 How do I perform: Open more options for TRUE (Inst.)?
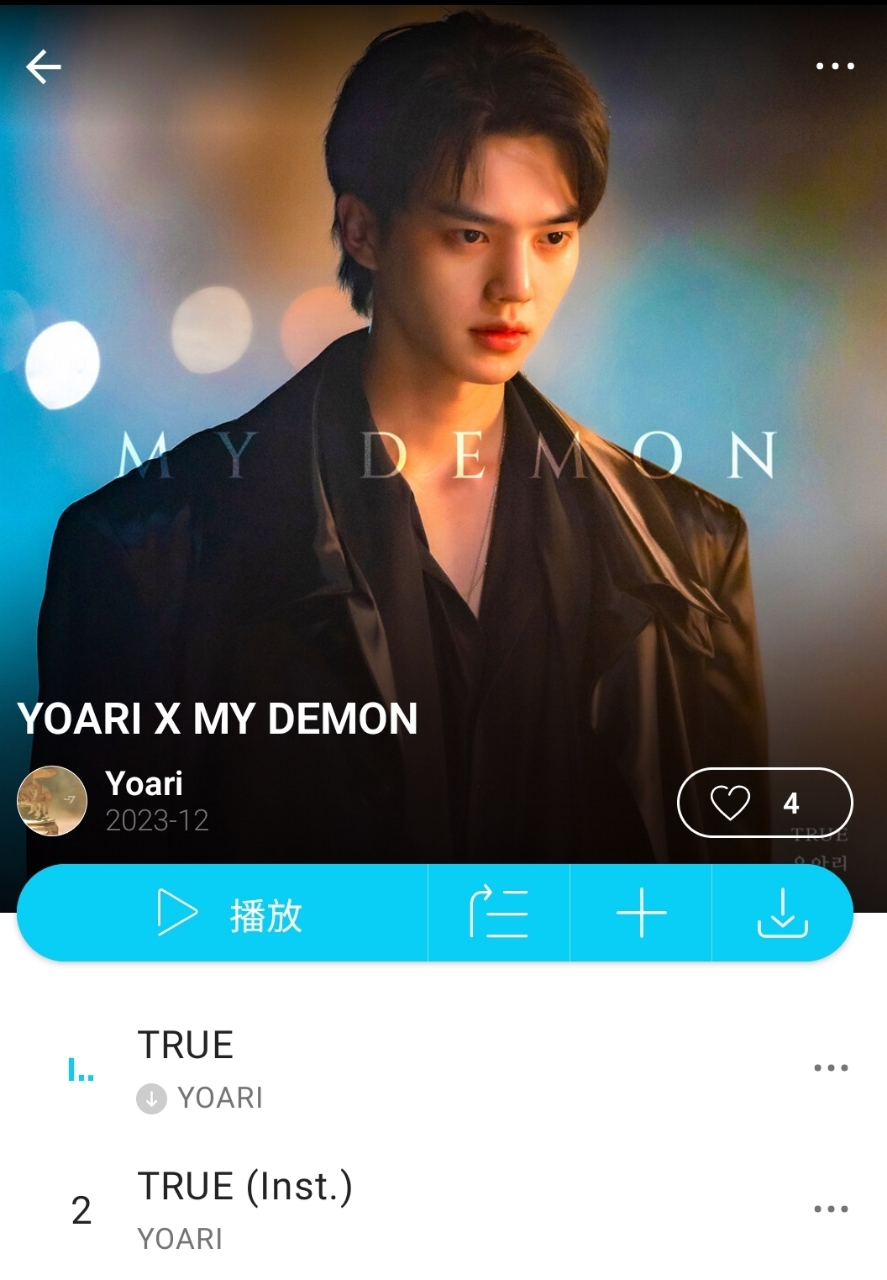[831, 1209]
